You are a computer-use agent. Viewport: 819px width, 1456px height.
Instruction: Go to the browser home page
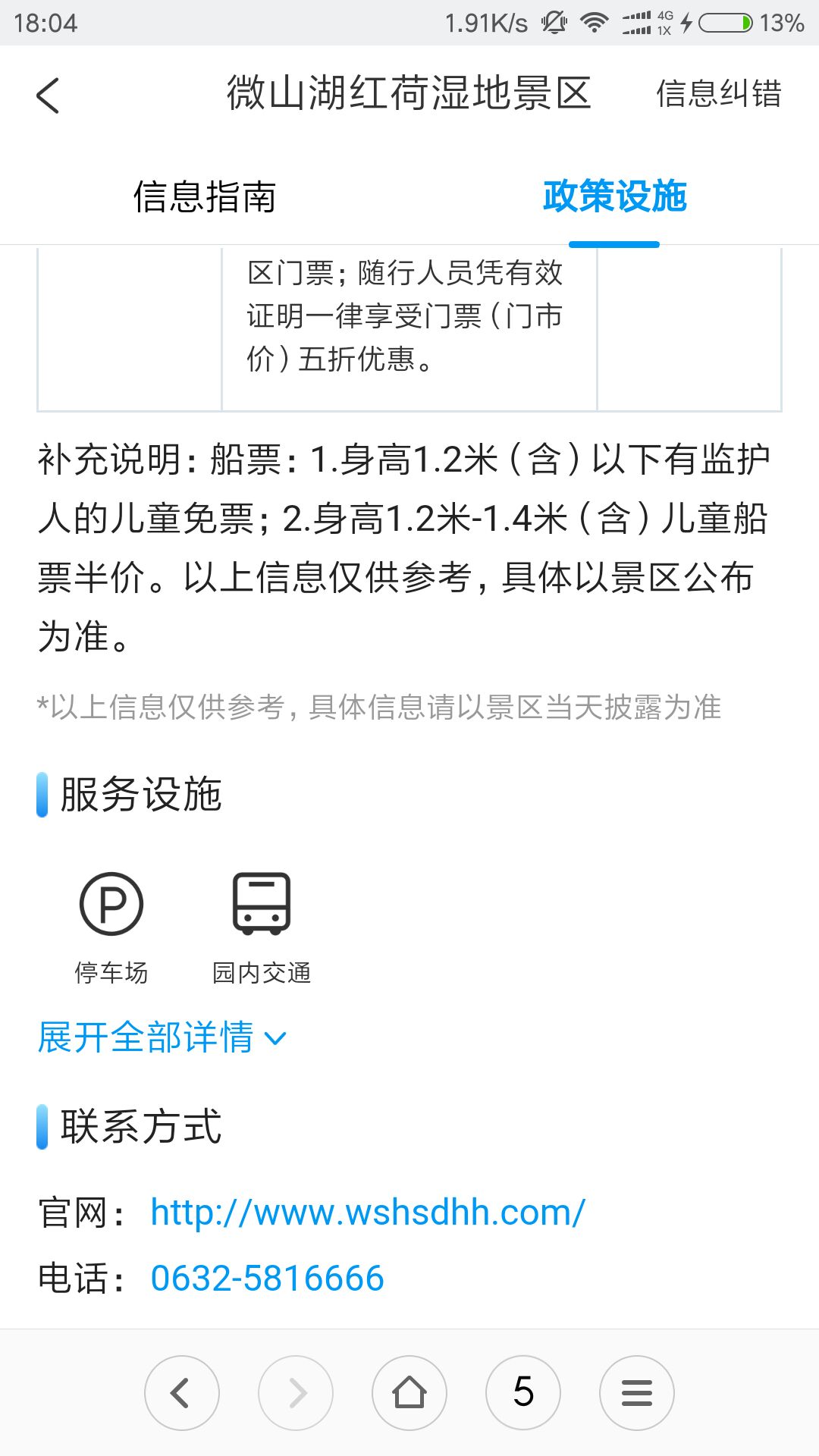[x=409, y=1393]
